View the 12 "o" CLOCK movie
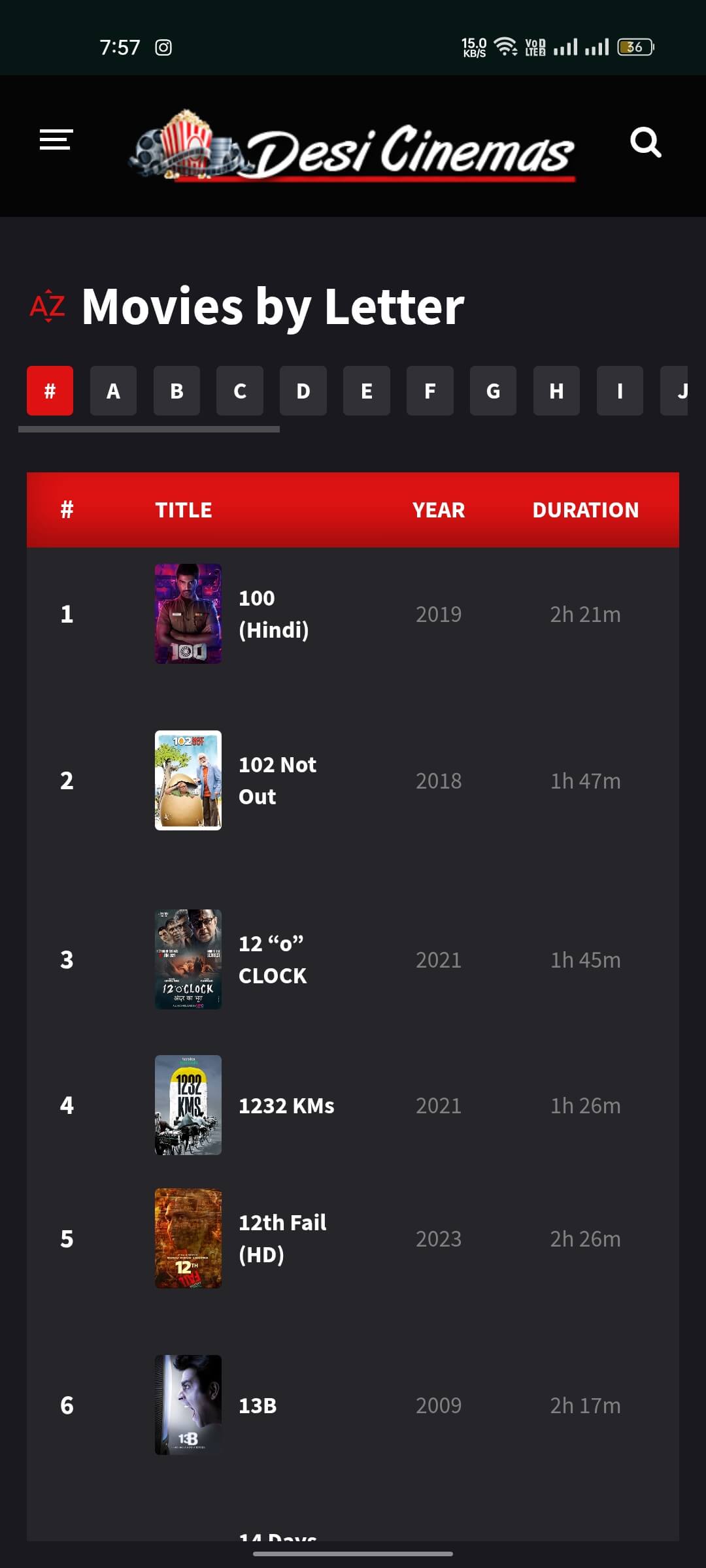 pos(272,960)
